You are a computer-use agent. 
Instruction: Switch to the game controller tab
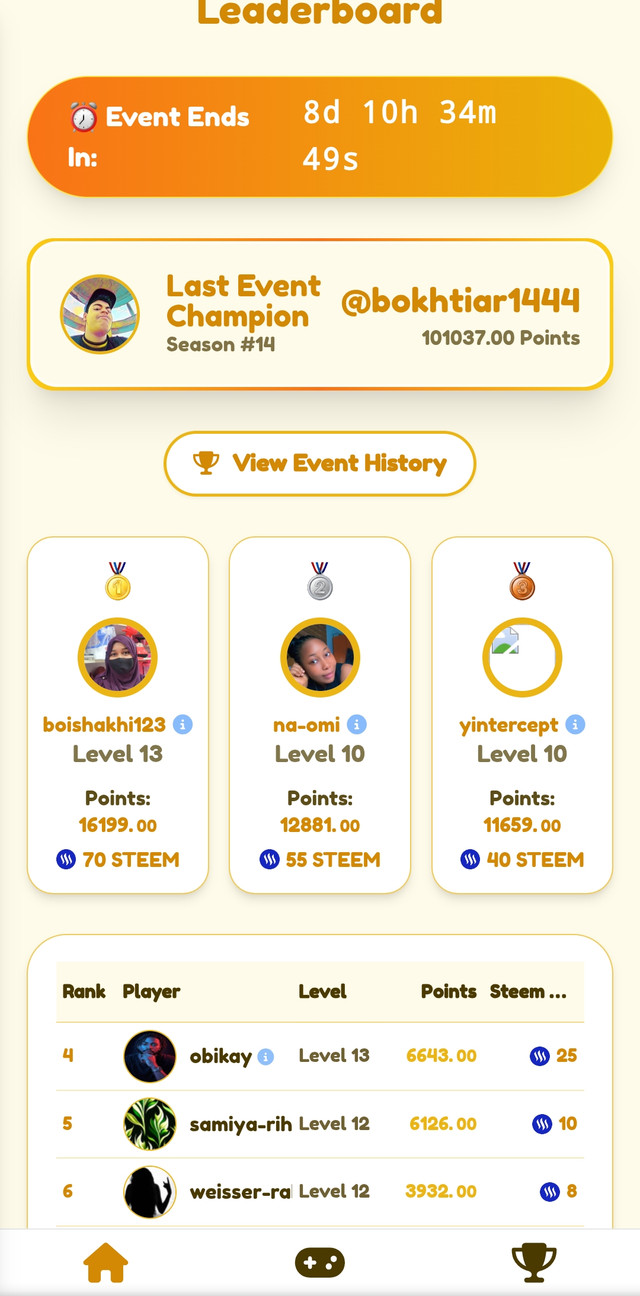point(320,1262)
